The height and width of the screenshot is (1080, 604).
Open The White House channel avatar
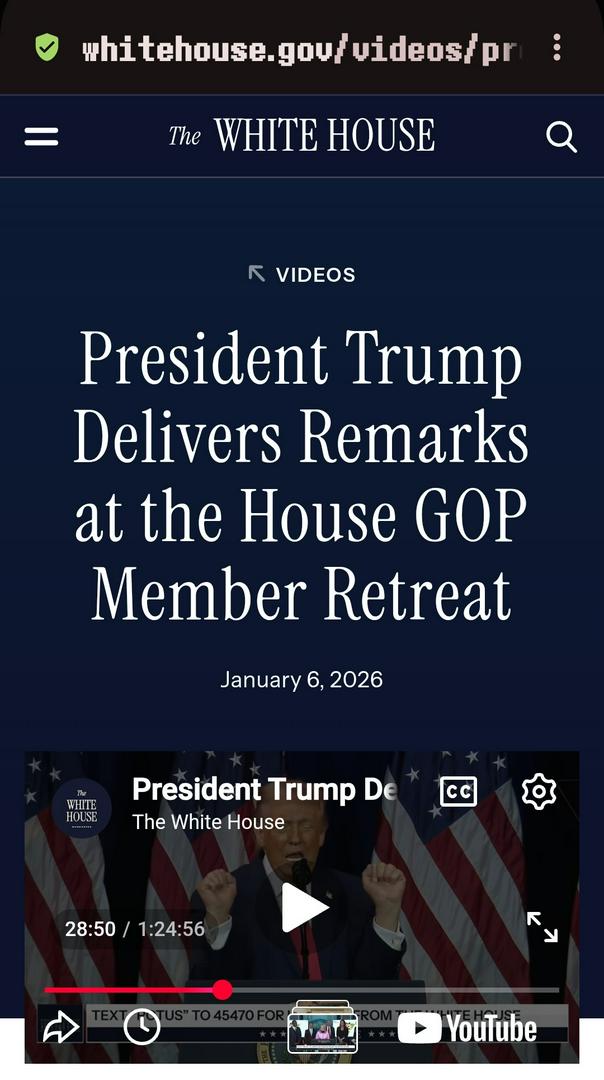point(82,809)
